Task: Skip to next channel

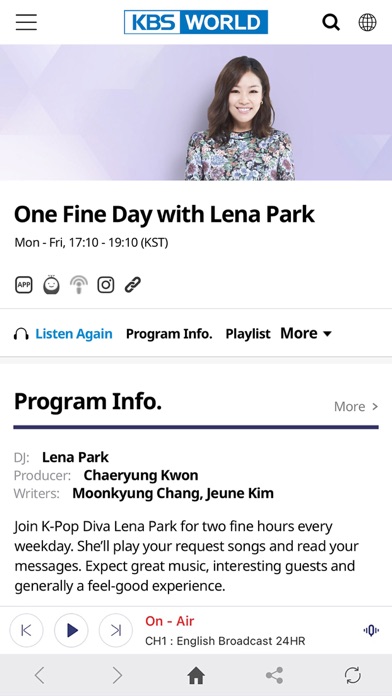Action: pyautogui.click(x=116, y=630)
